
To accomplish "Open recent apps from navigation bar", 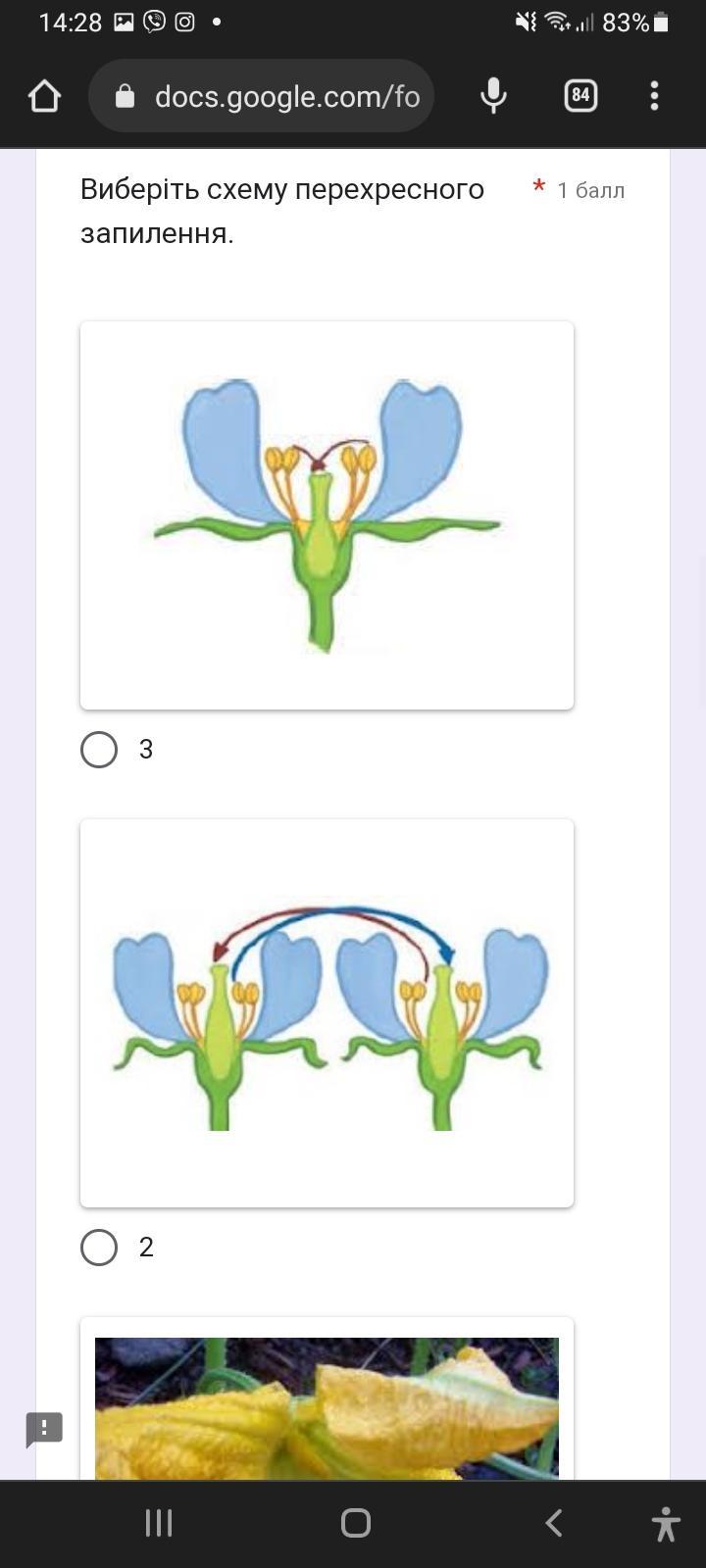I will (x=159, y=1523).
